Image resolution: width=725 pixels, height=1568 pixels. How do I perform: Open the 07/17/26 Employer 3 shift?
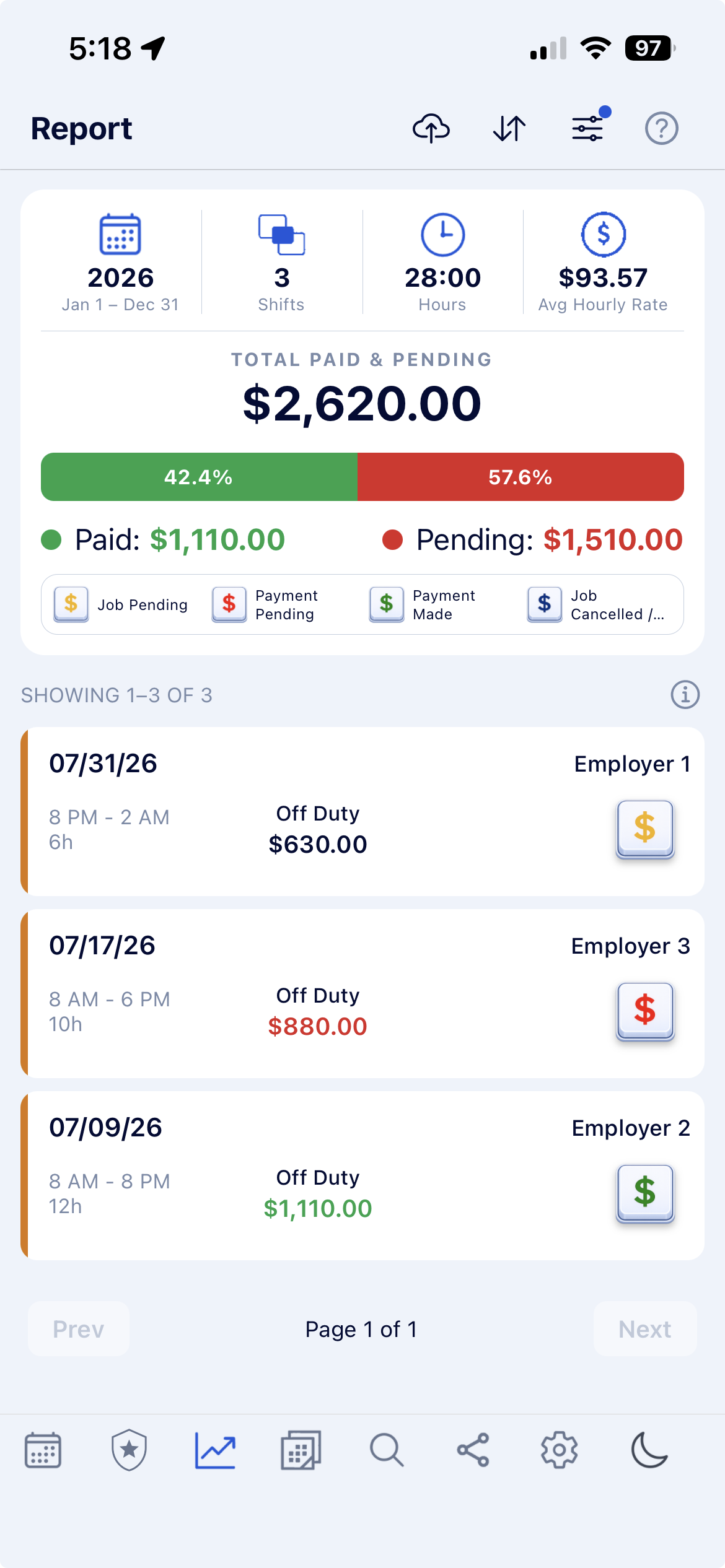(x=362, y=993)
